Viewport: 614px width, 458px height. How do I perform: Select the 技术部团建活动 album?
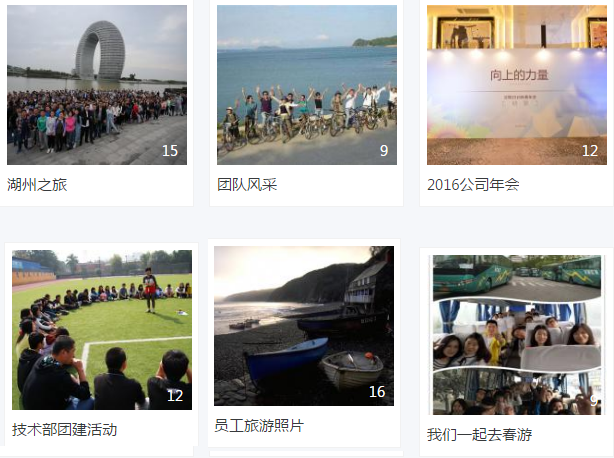pyautogui.click(x=101, y=330)
